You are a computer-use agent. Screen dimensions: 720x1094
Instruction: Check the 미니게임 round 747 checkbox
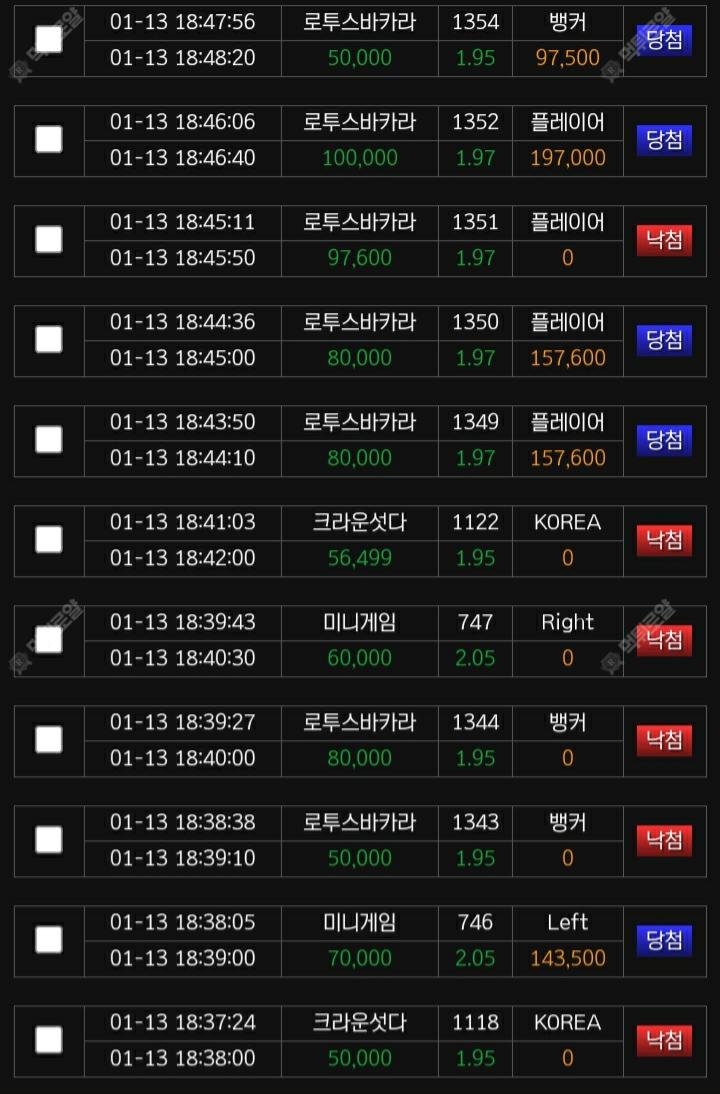(49, 640)
